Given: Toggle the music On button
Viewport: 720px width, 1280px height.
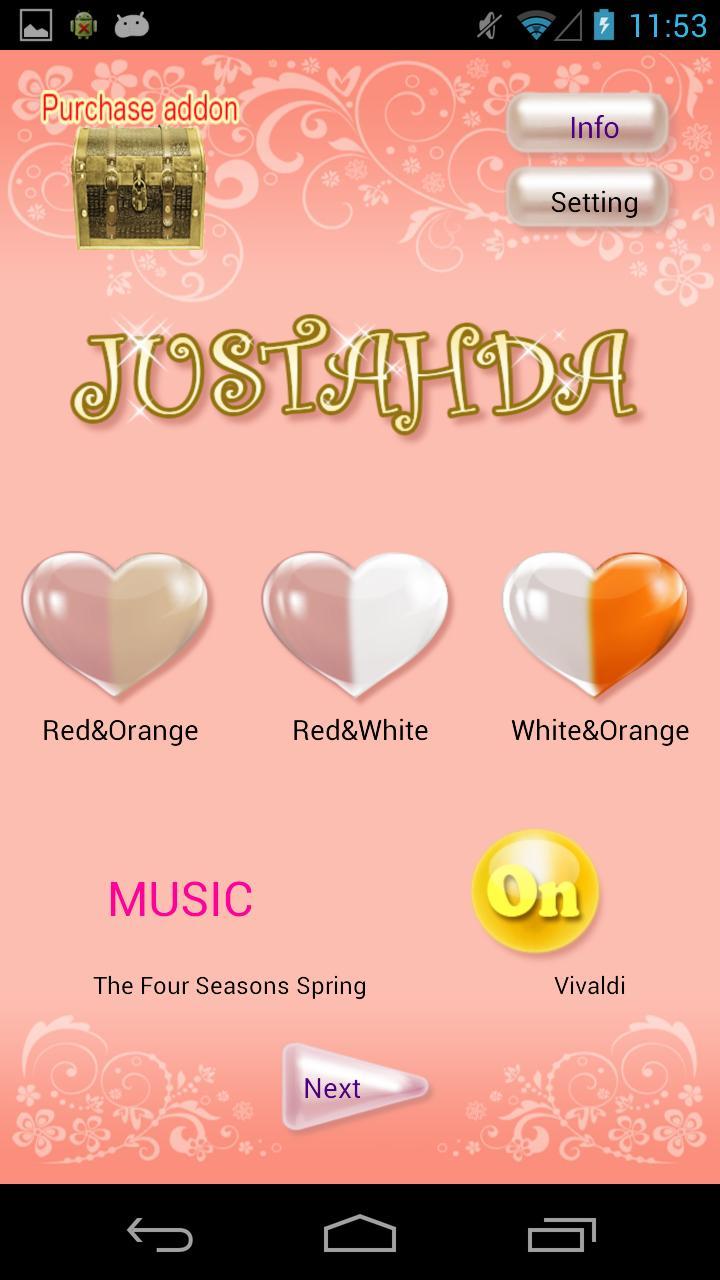Looking at the screenshot, I should click(x=536, y=890).
